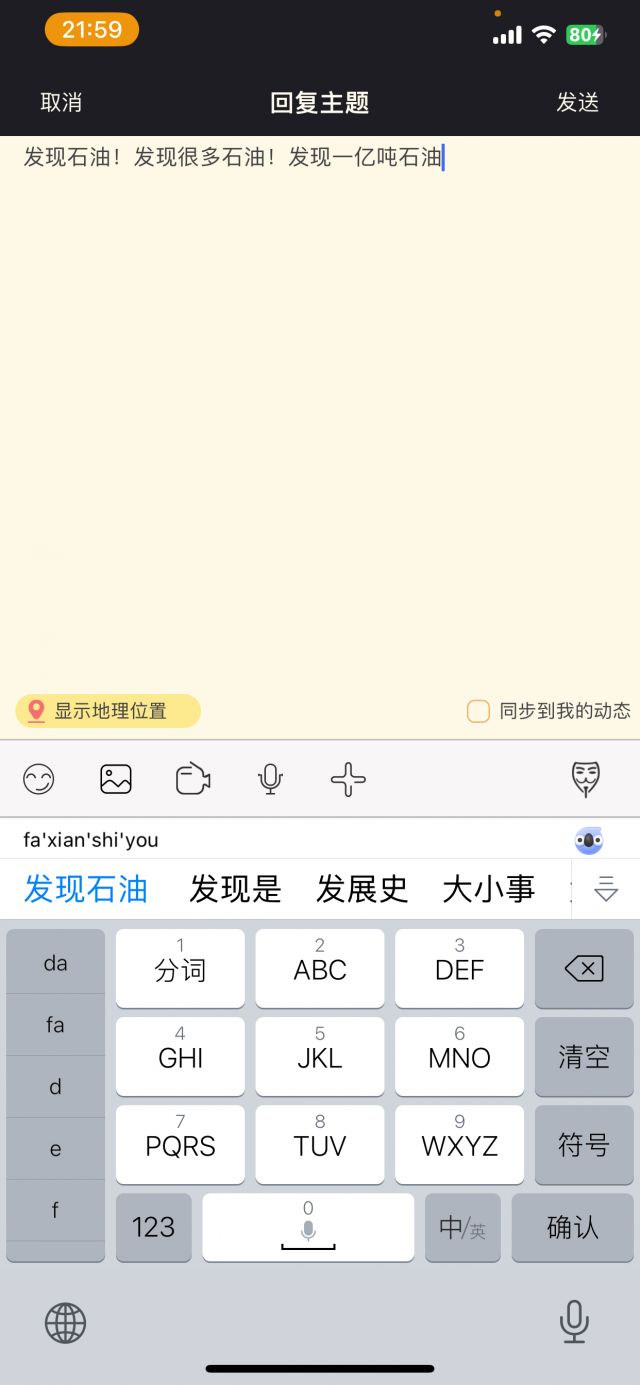Check the 同步到我的动态 checkbox
Viewport: 640px width, 1385px height.
coord(478,711)
